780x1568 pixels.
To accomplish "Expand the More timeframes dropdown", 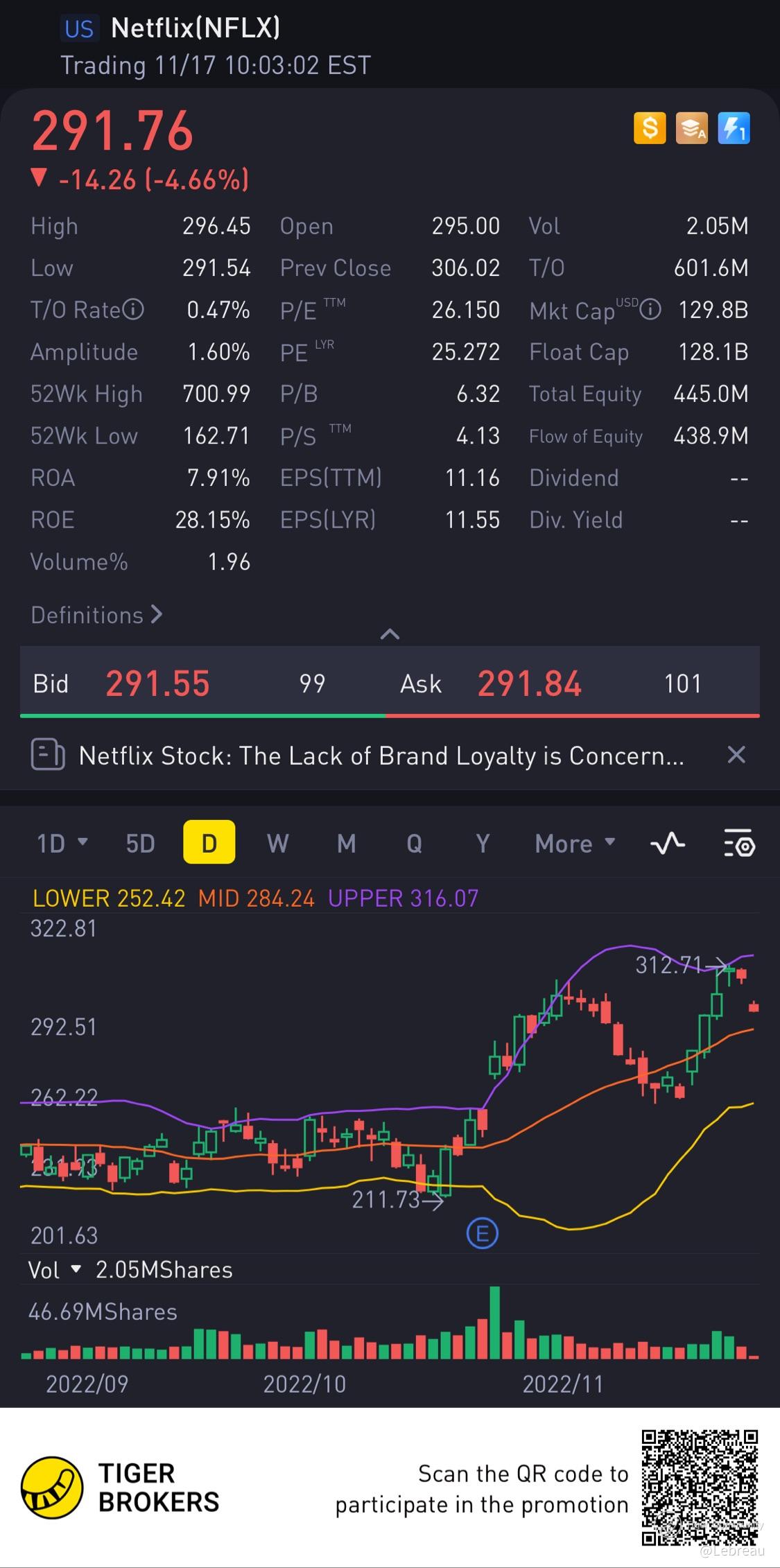I will coord(575,843).
